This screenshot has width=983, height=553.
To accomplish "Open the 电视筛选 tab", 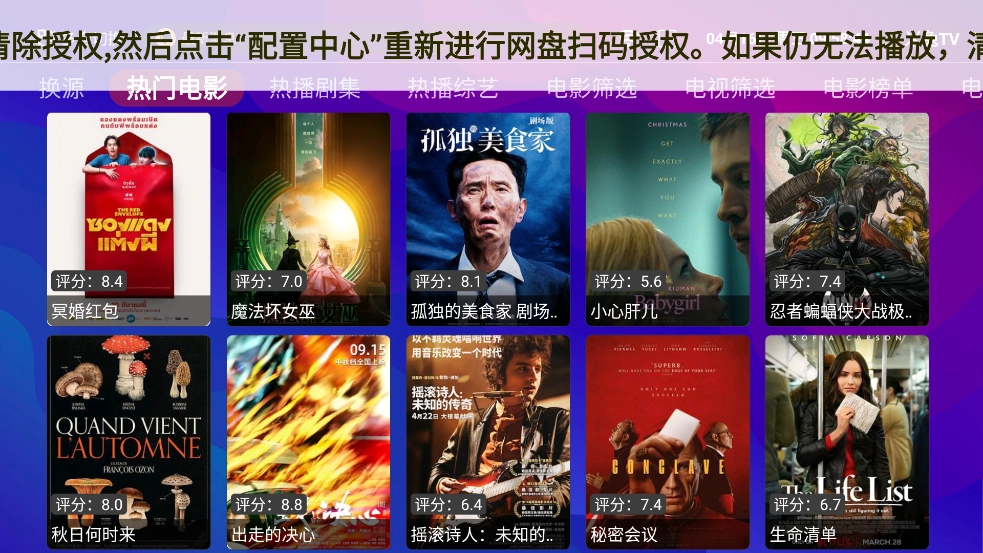I will pos(730,88).
